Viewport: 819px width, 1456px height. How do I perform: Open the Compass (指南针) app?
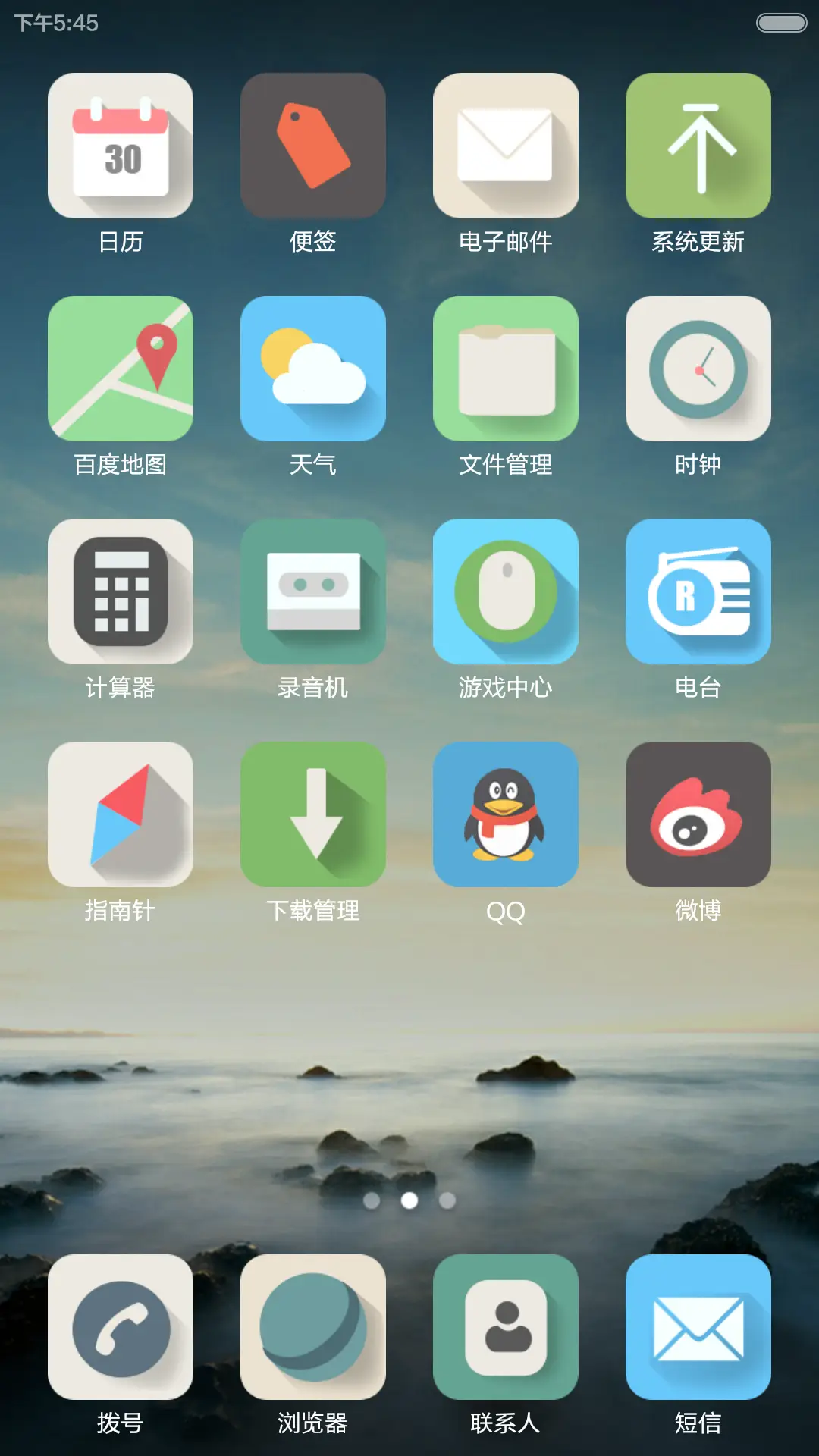[x=121, y=814]
